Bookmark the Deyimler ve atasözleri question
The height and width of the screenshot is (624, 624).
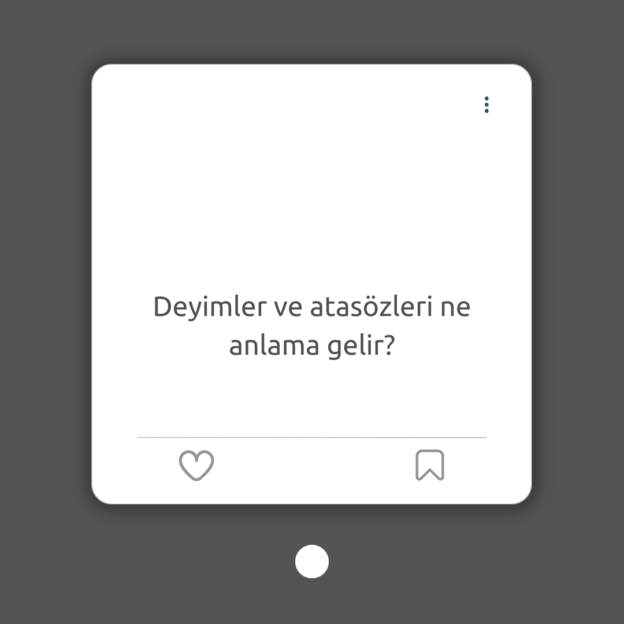click(430, 465)
